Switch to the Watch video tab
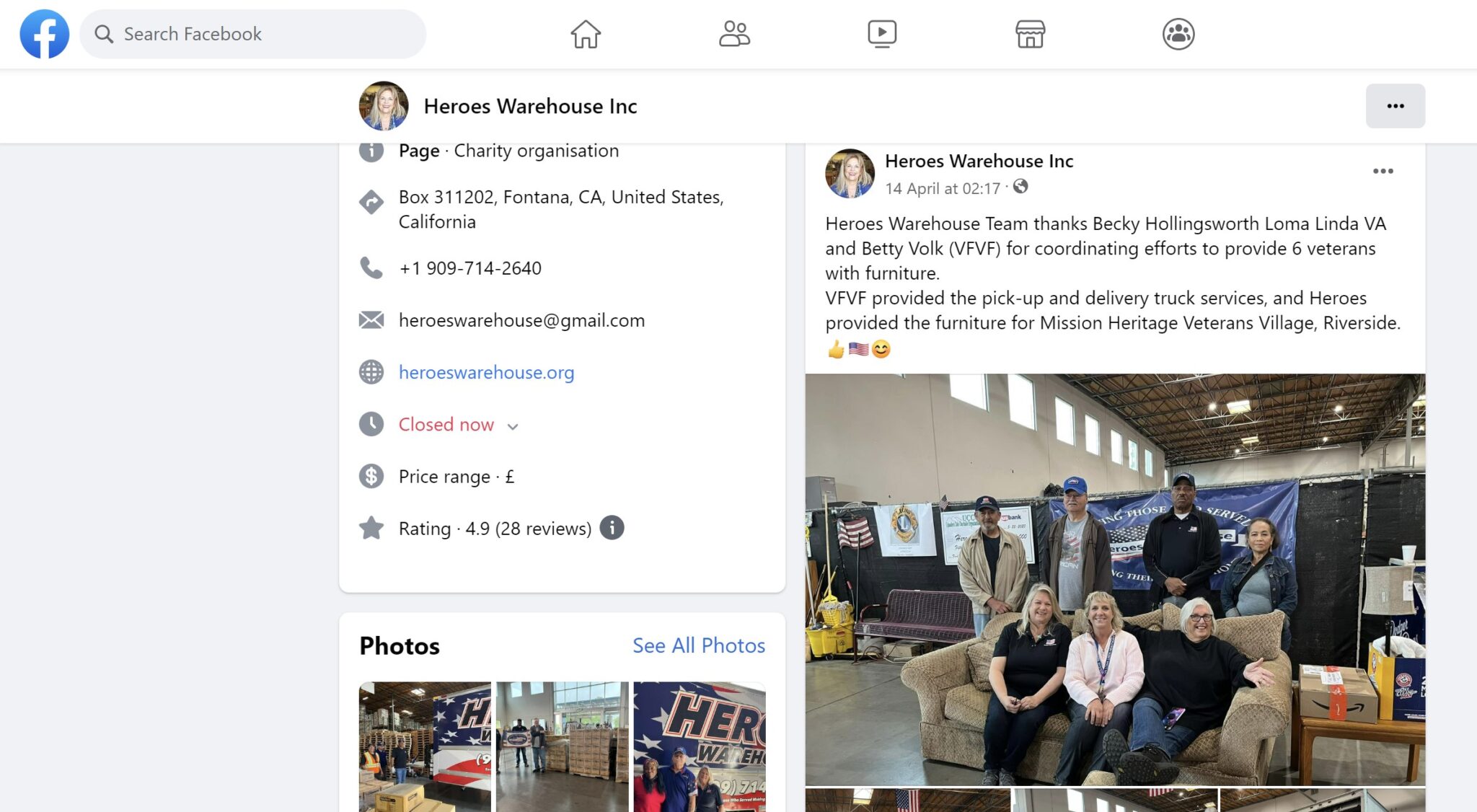The image size is (1477, 812). (x=881, y=34)
